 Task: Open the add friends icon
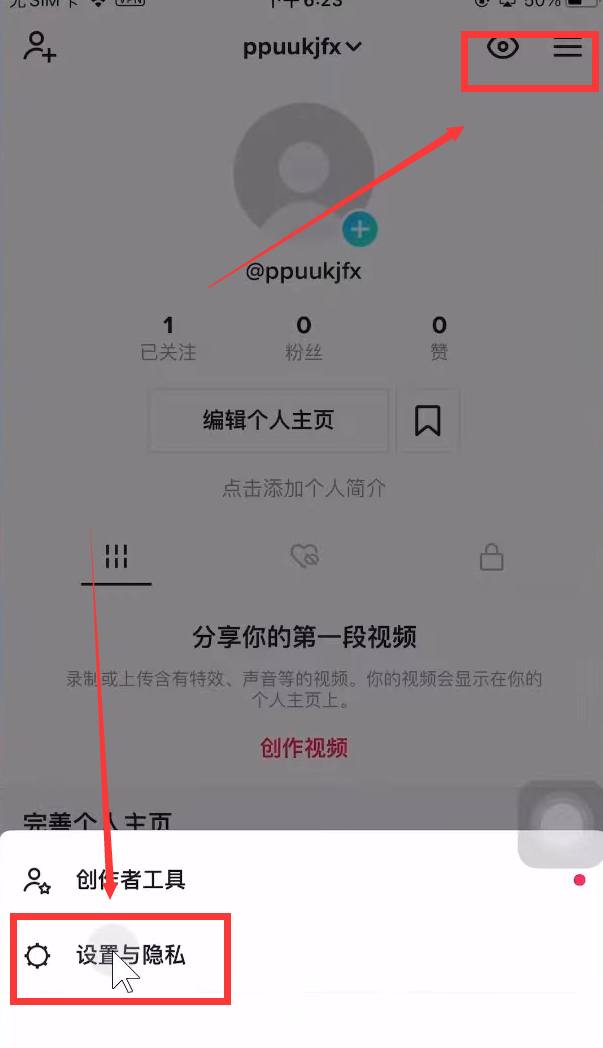tap(40, 47)
